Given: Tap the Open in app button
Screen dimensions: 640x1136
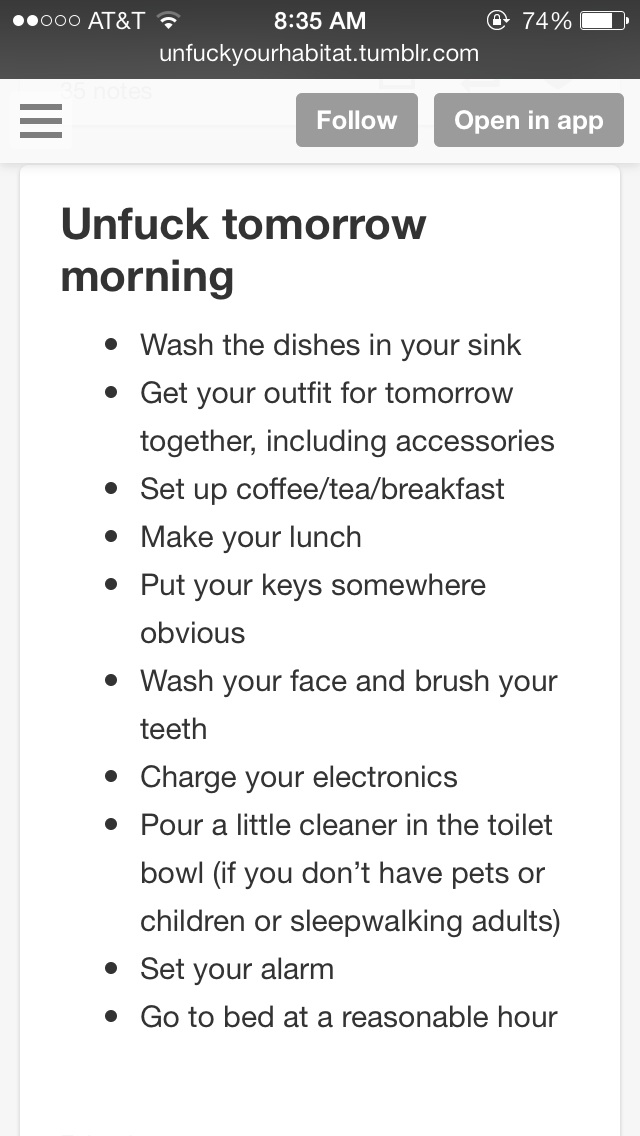Looking at the screenshot, I should [528, 121].
